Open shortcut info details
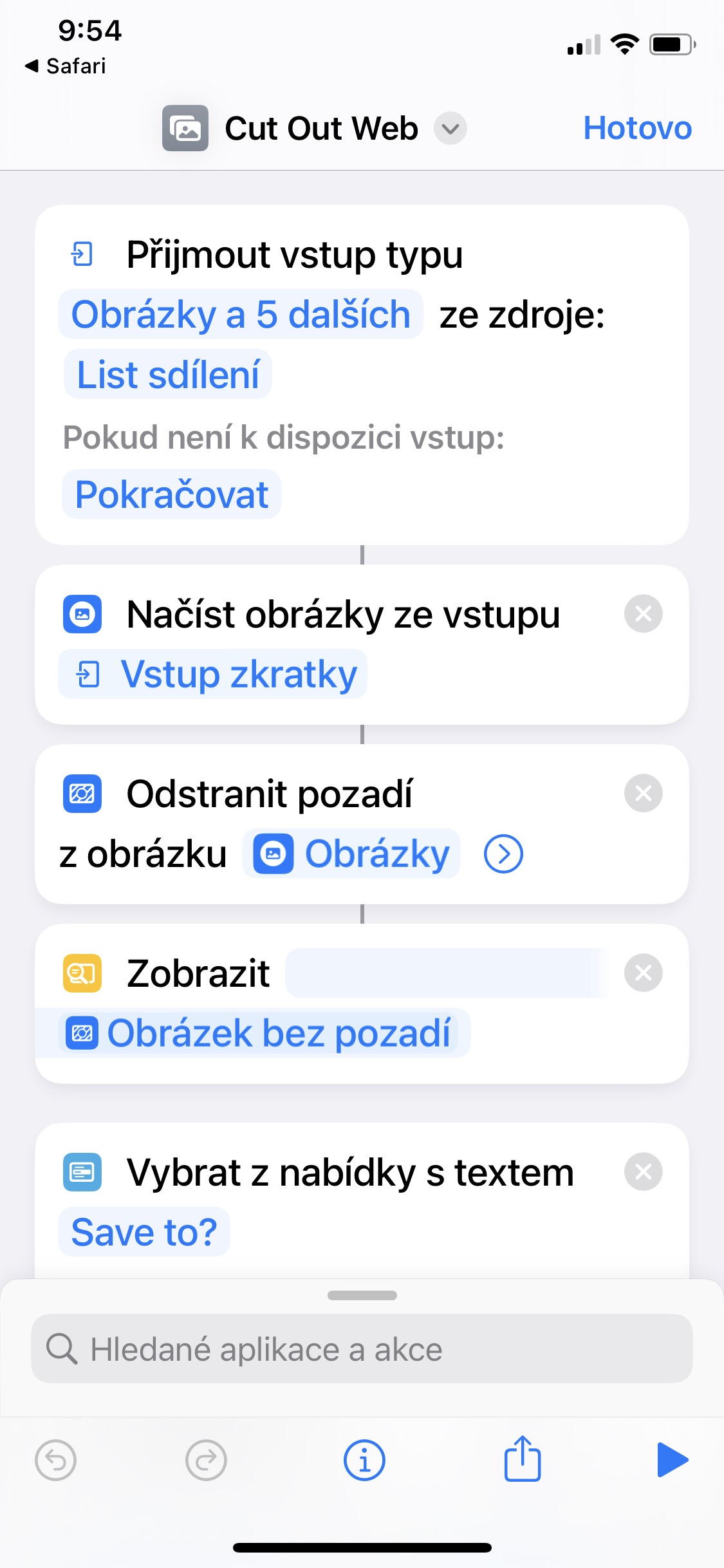Viewport: 724px width, 1568px height. pyautogui.click(x=364, y=1460)
